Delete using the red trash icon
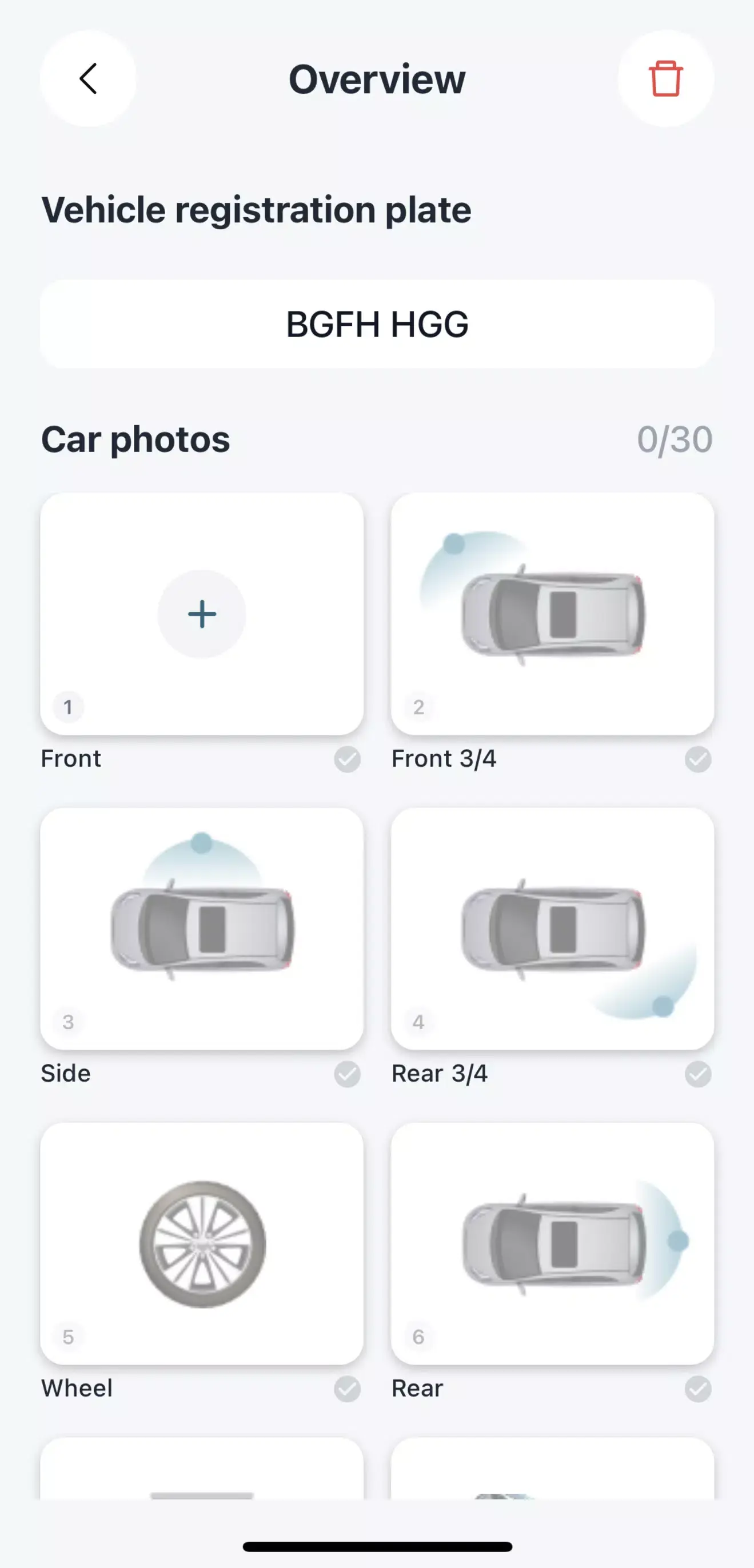754x1568 pixels. click(665, 78)
